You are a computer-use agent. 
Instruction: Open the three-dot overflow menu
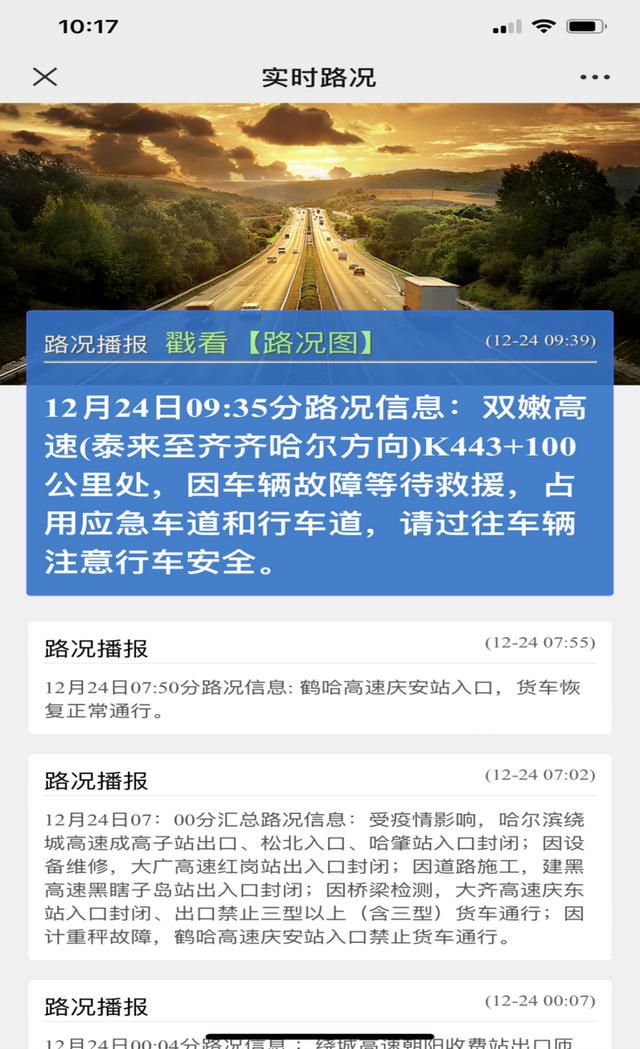[x=594, y=77]
